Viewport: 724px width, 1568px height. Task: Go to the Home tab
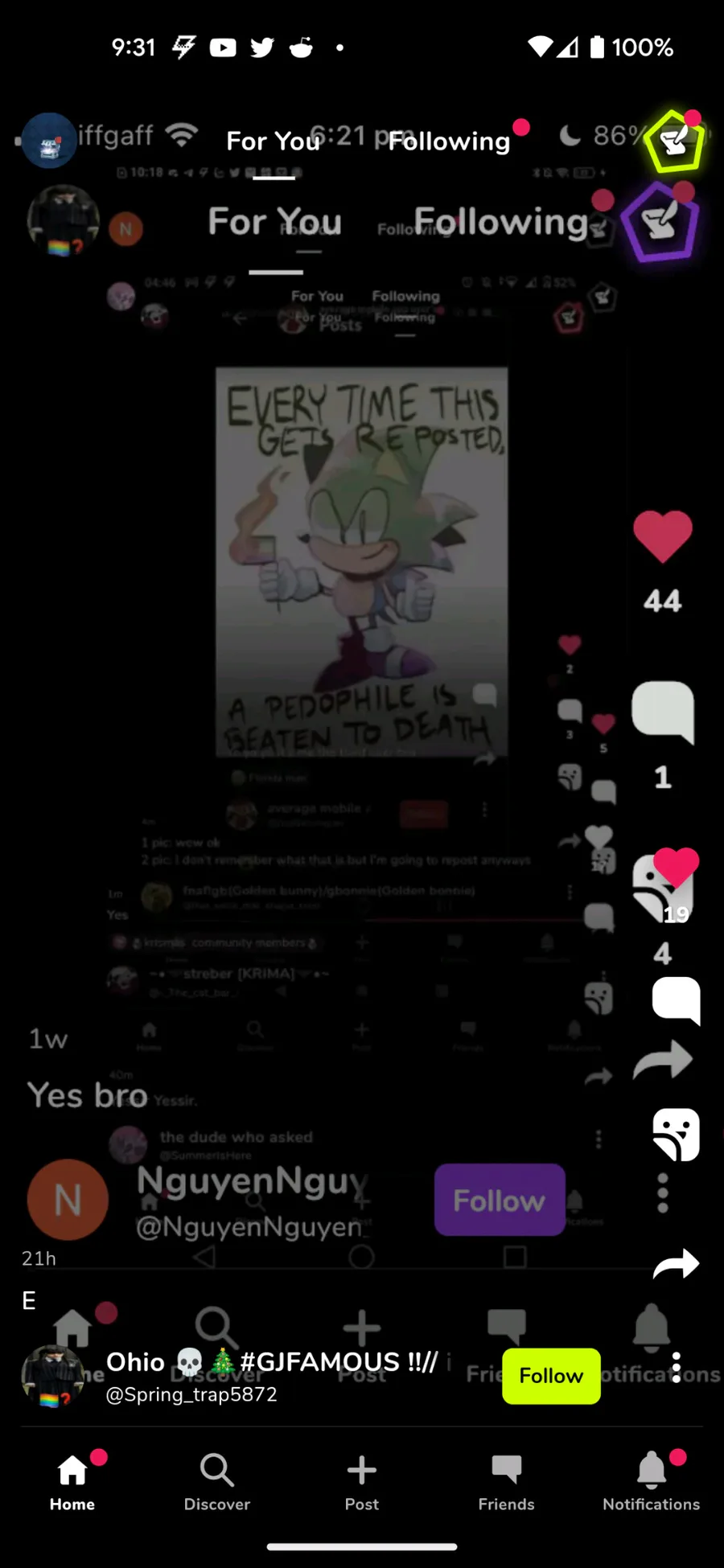(x=72, y=1481)
